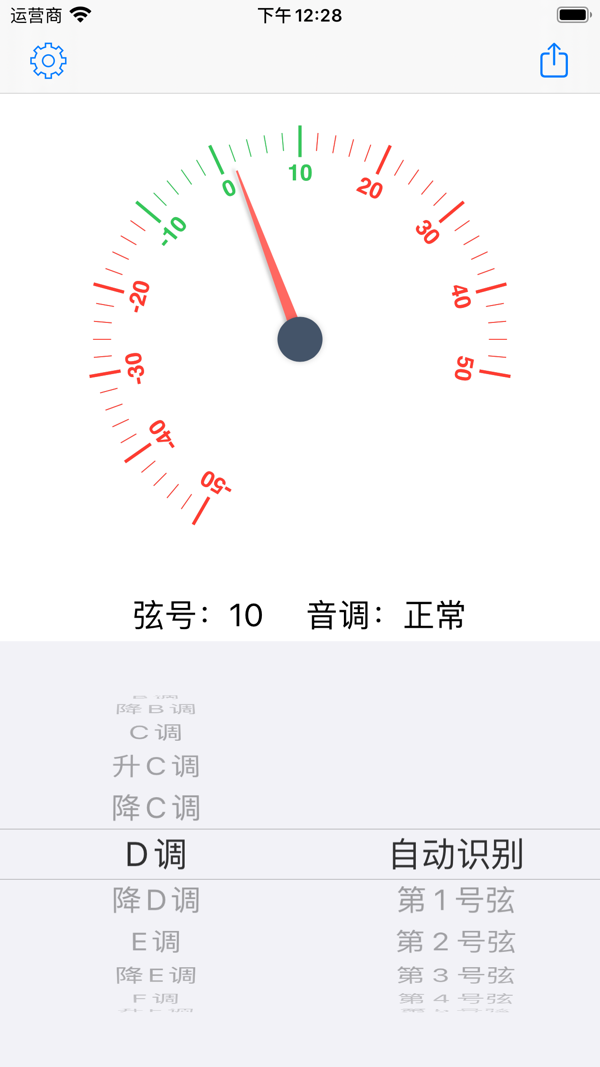Pick 第3号弦 in the string picker
600x1067 pixels.
[456, 975]
